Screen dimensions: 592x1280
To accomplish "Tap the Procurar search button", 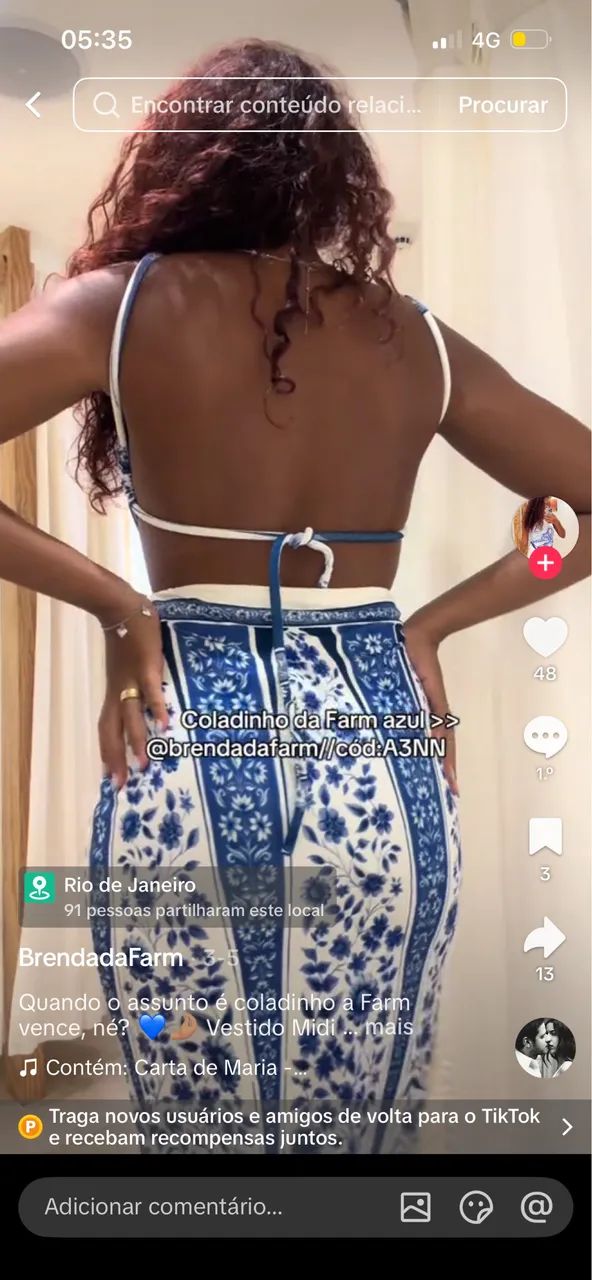I will click(503, 105).
